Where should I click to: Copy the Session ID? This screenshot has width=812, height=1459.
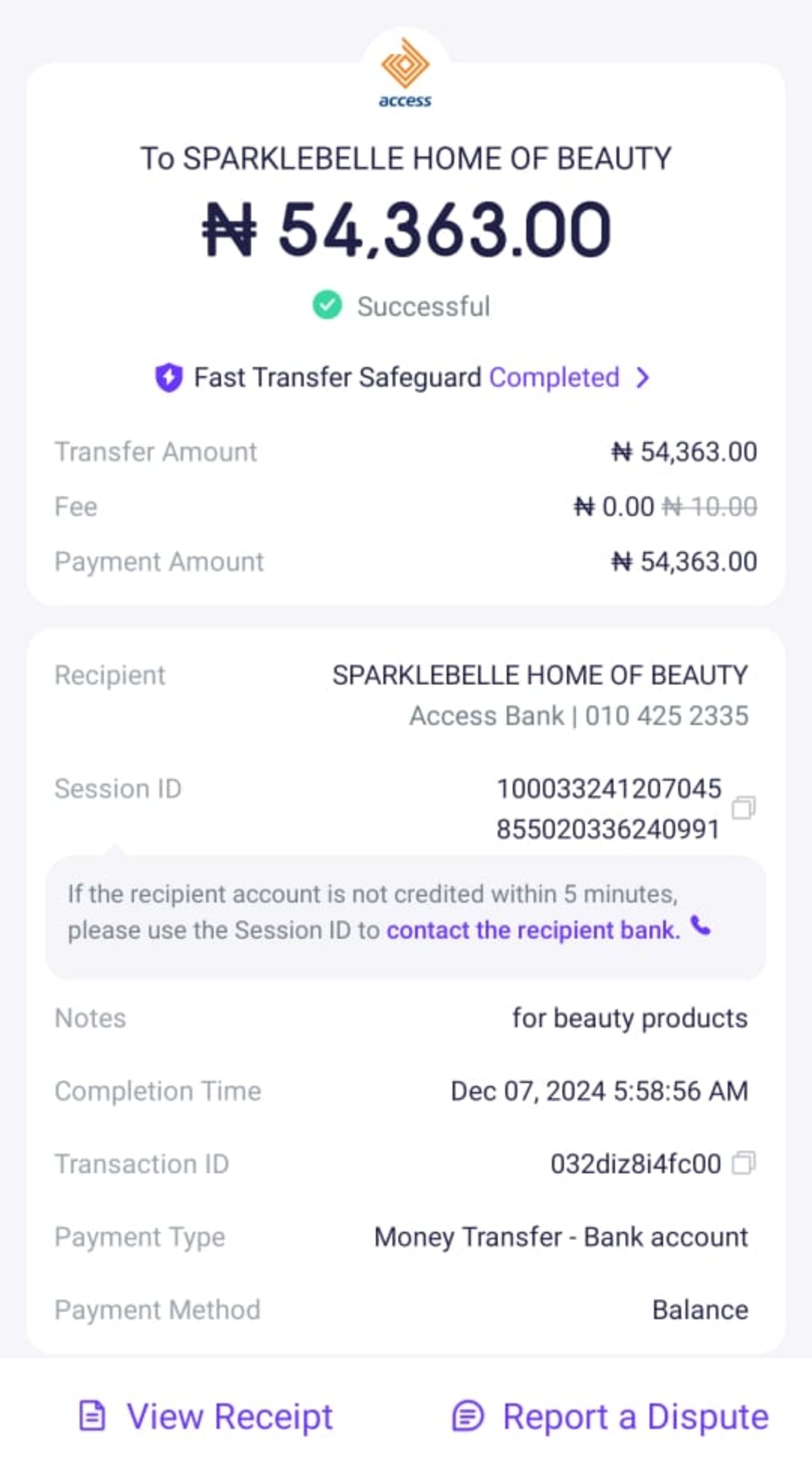pyautogui.click(x=743, y=808)
